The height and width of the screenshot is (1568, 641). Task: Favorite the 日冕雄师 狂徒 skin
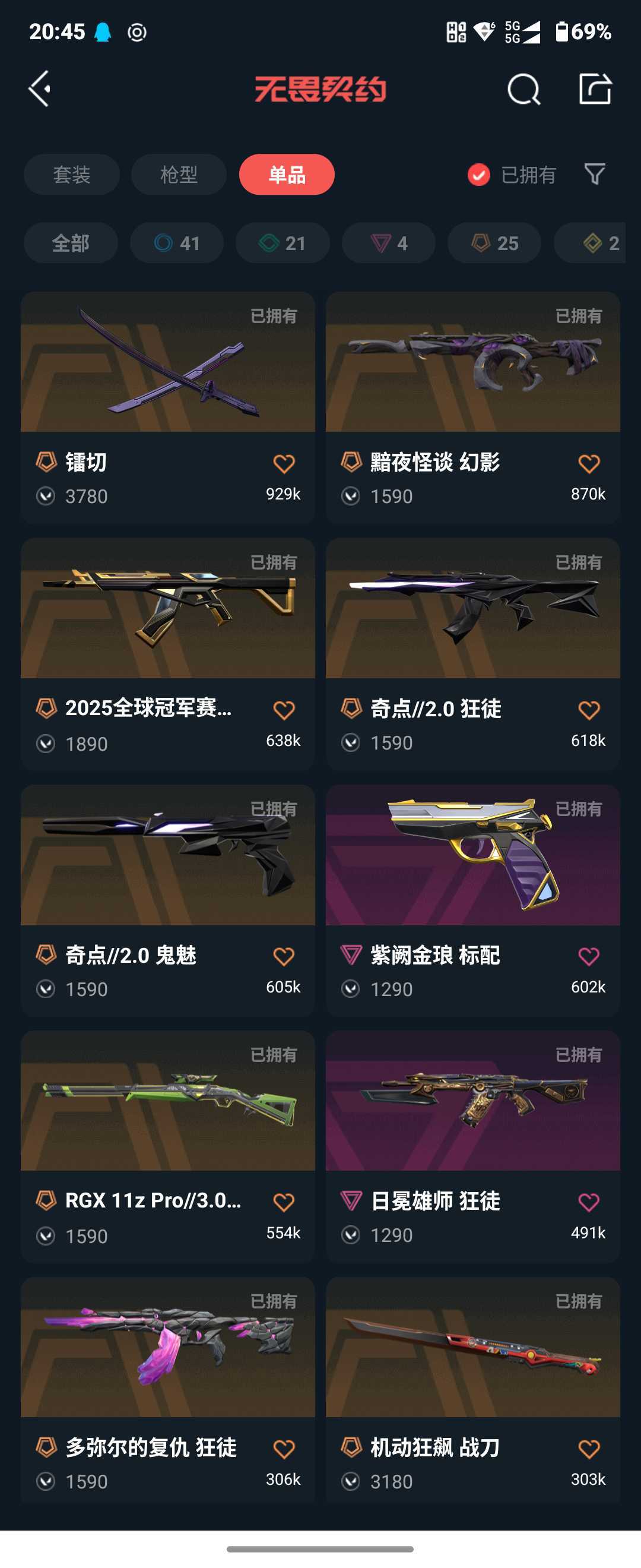tap(588, 1201)
